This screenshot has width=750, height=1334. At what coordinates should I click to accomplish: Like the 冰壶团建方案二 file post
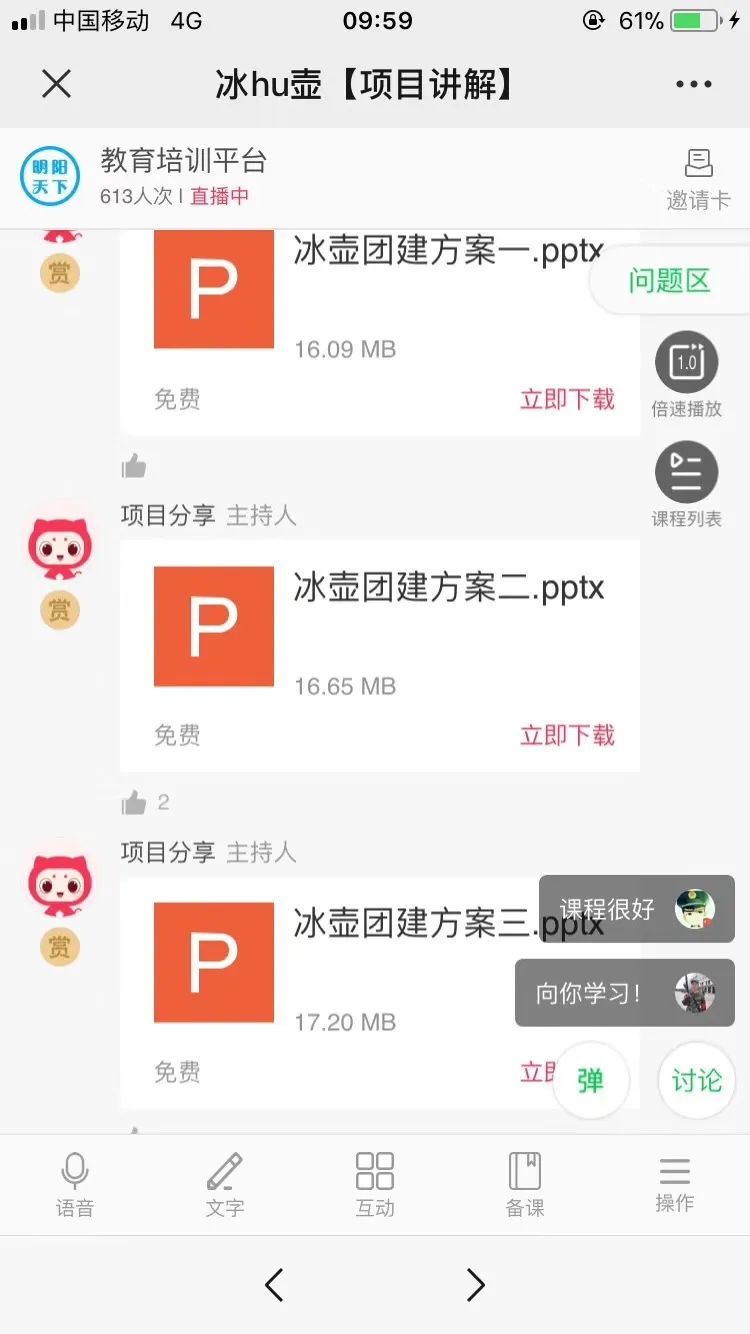[x=134, y=802]
